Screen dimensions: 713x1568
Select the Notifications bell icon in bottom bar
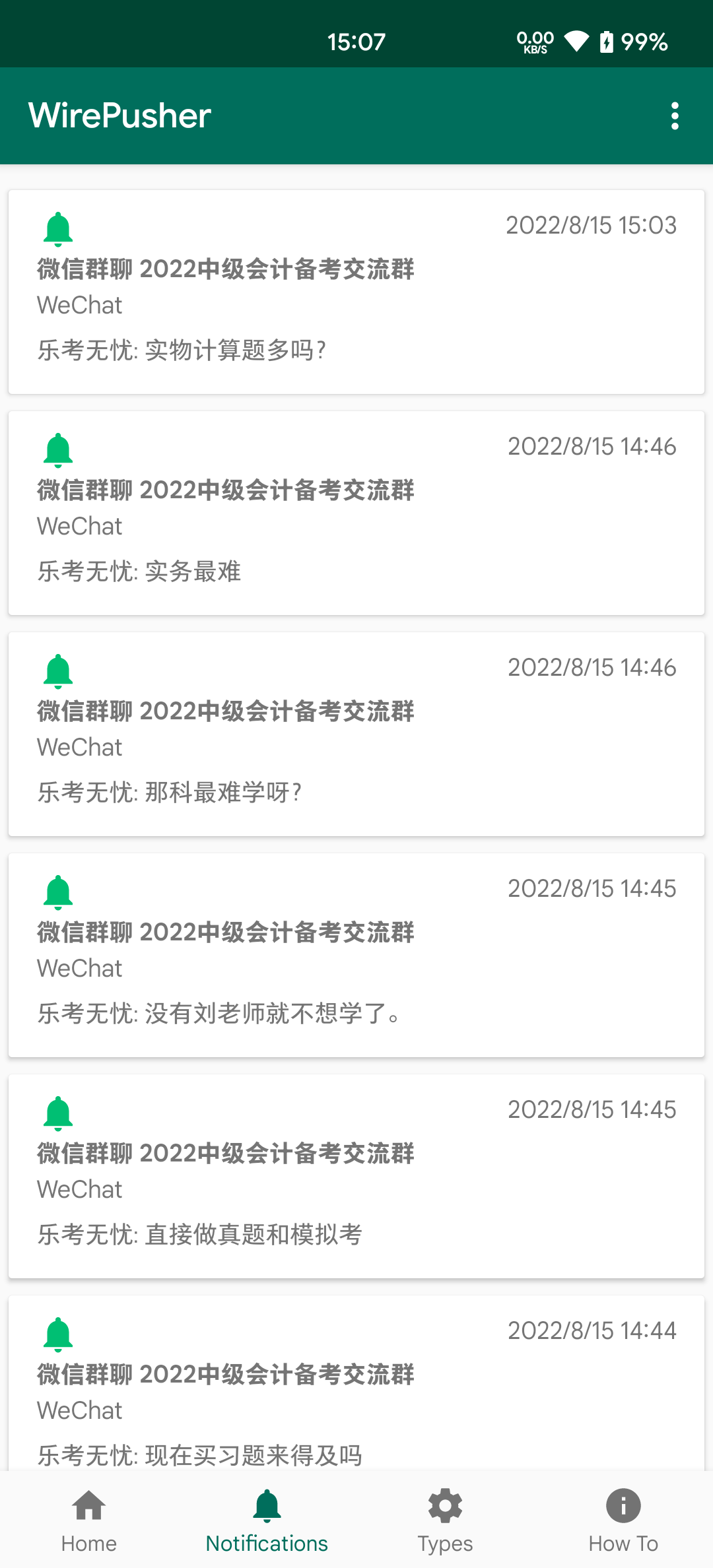(267, 1506)
